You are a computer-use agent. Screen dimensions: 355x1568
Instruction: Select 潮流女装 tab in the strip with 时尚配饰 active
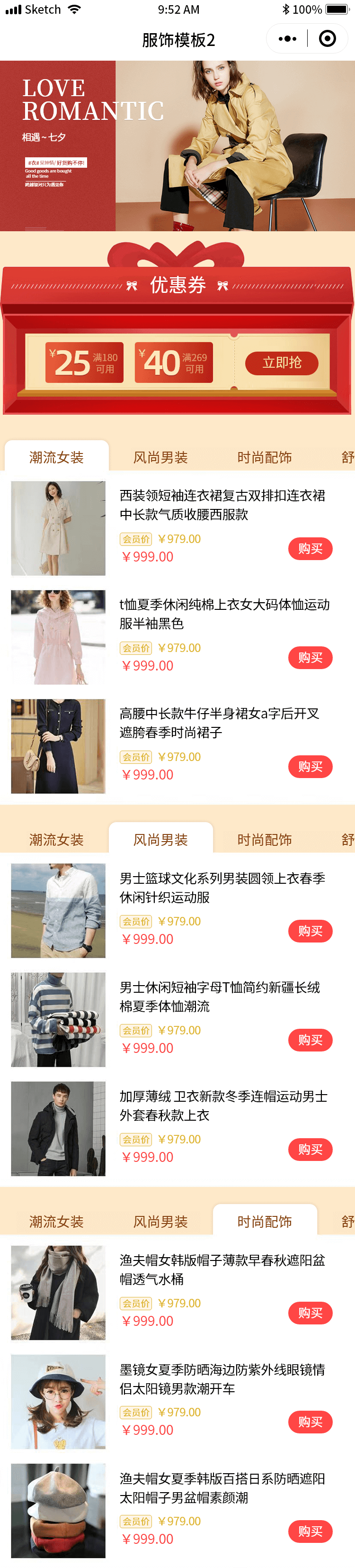point(56,1221)
